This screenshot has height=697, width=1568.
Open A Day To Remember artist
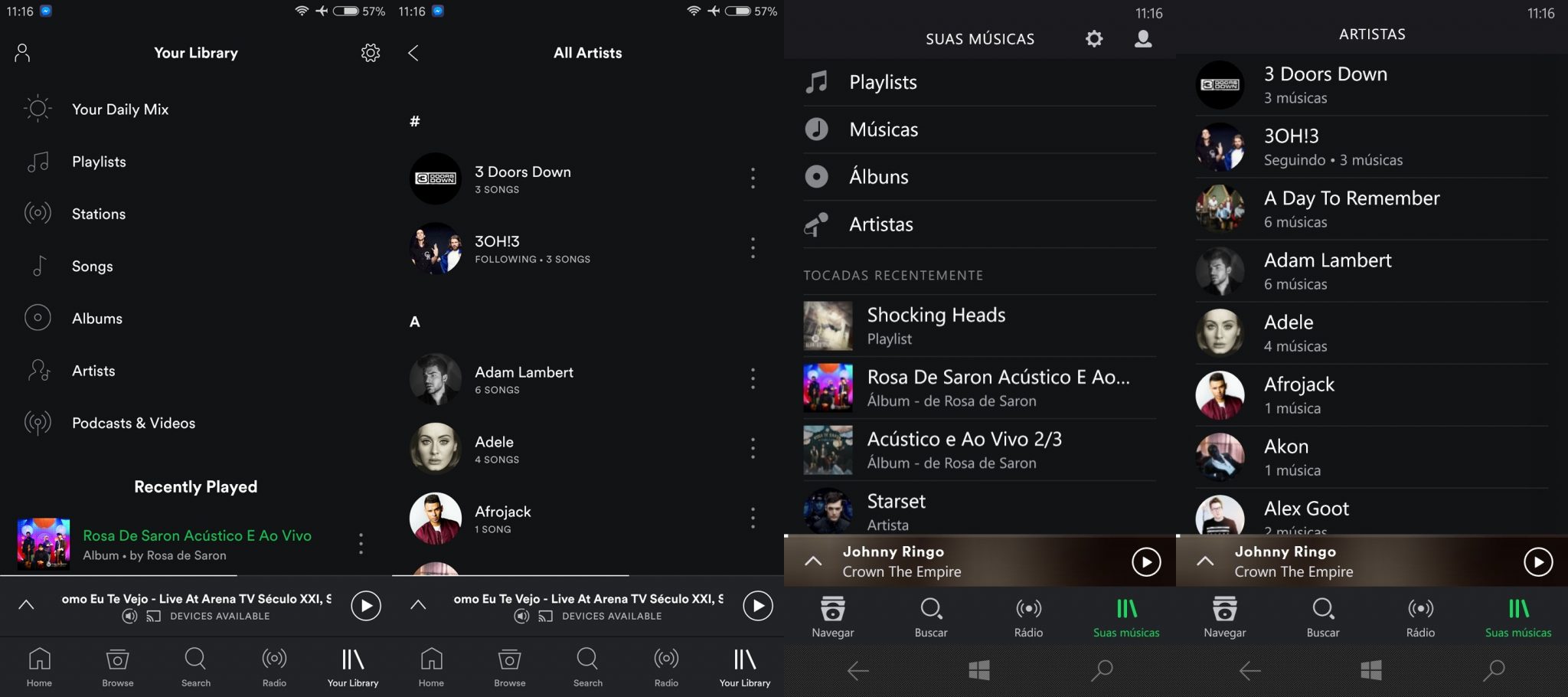point(1351,208)
